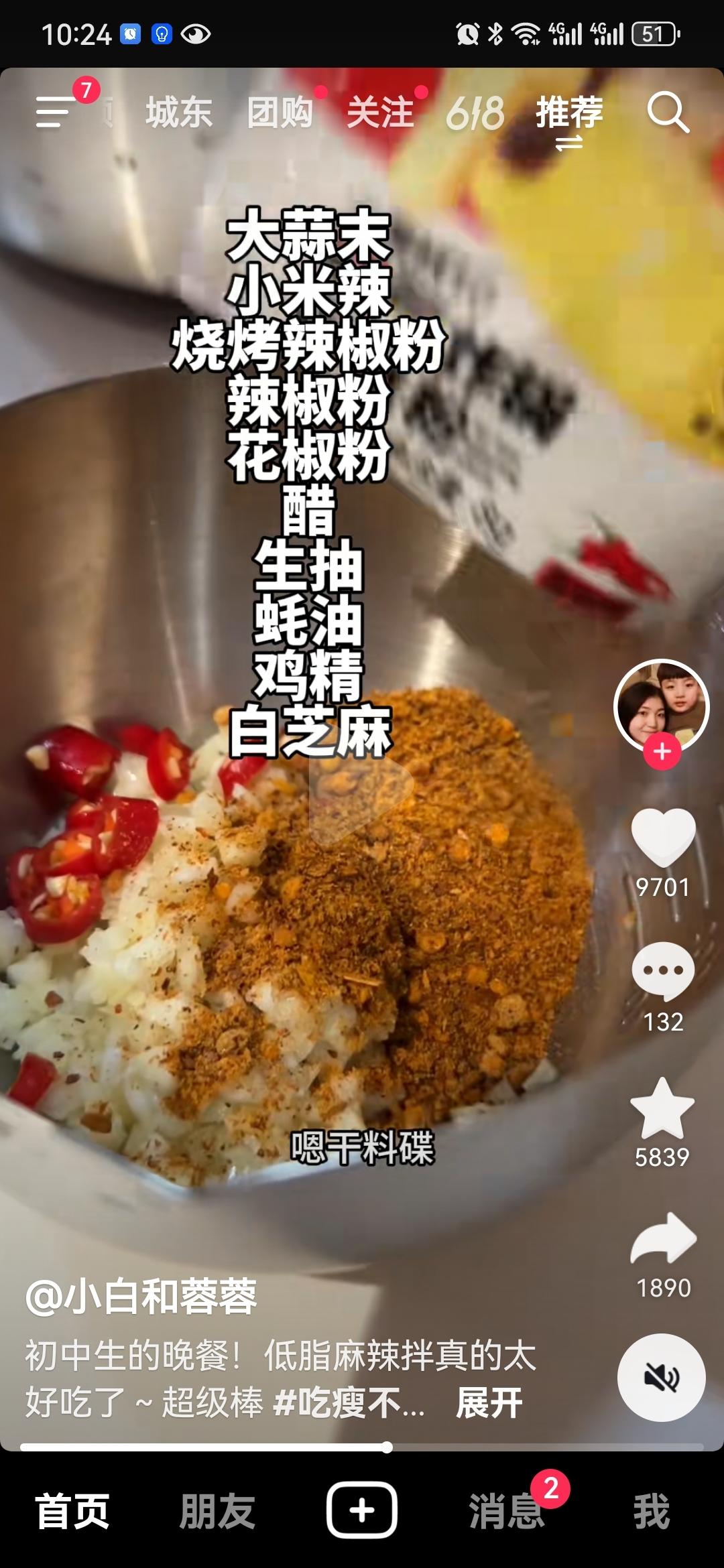Viewport: 724px width, 1568px height.
Task: Switch to the 关注 tab
Action: pos(380,112)
